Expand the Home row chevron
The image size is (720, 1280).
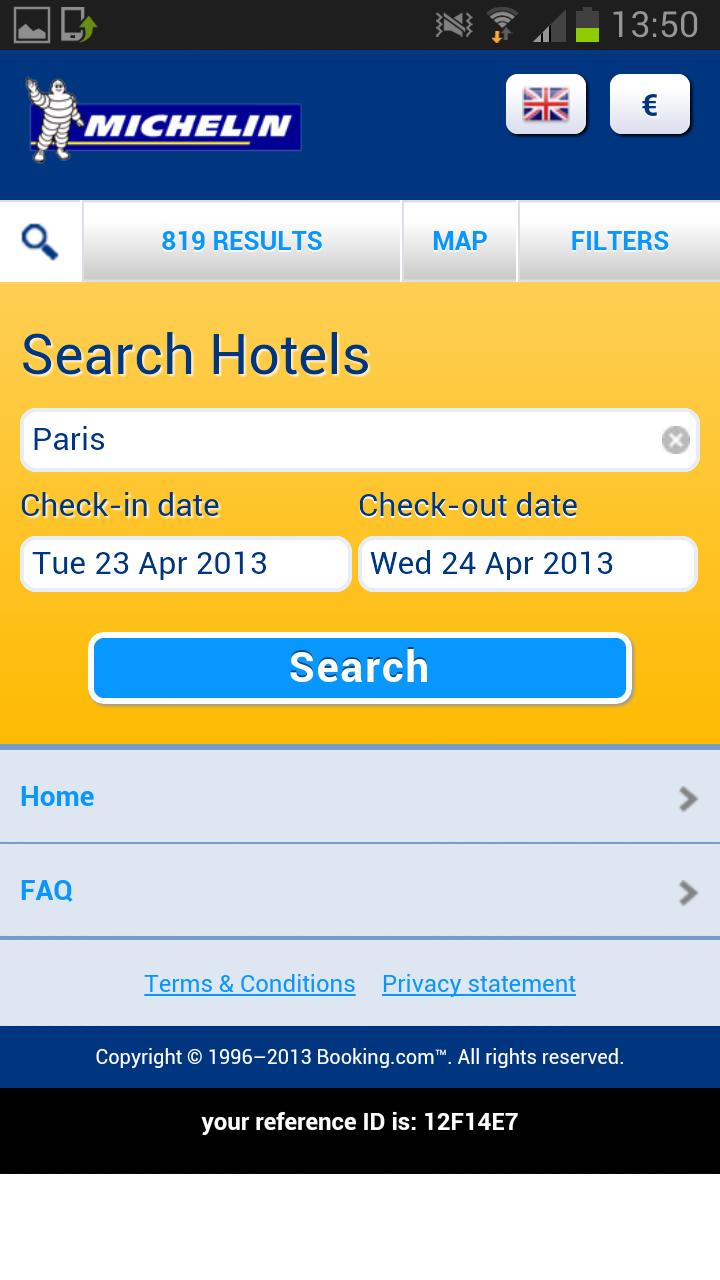tap(687, 797)
